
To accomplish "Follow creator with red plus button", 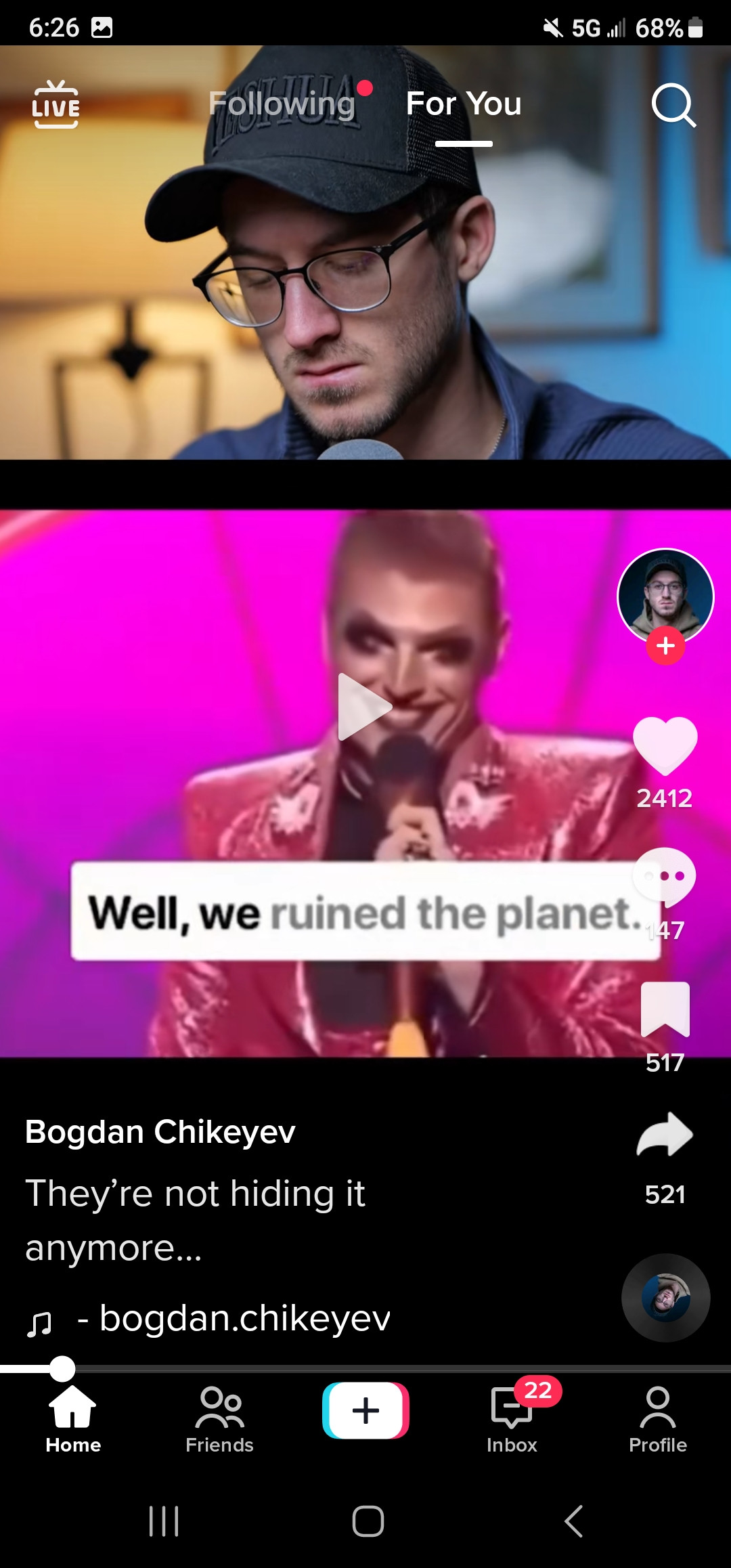I will 665,645.
